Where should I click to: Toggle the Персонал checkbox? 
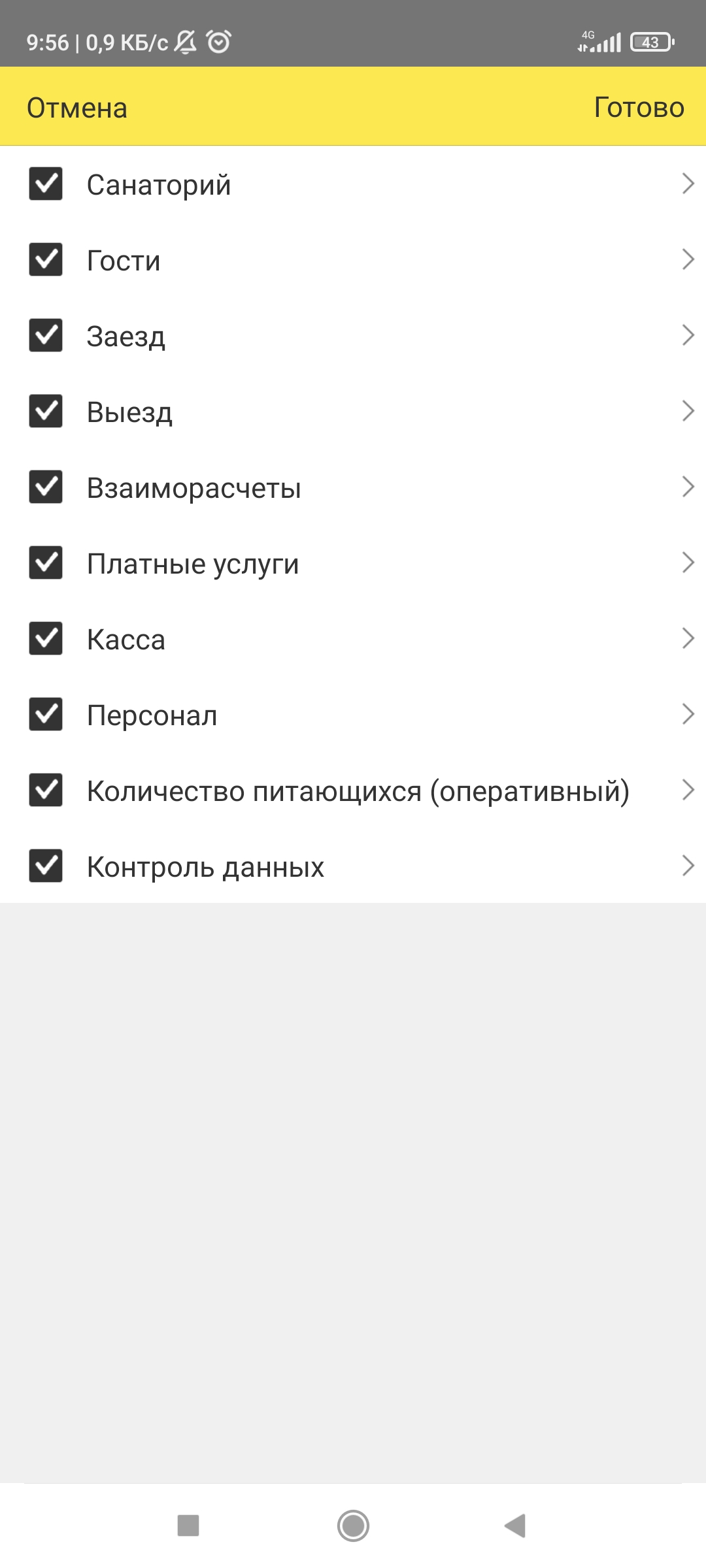pyautogui.click(x=46, y=714)
